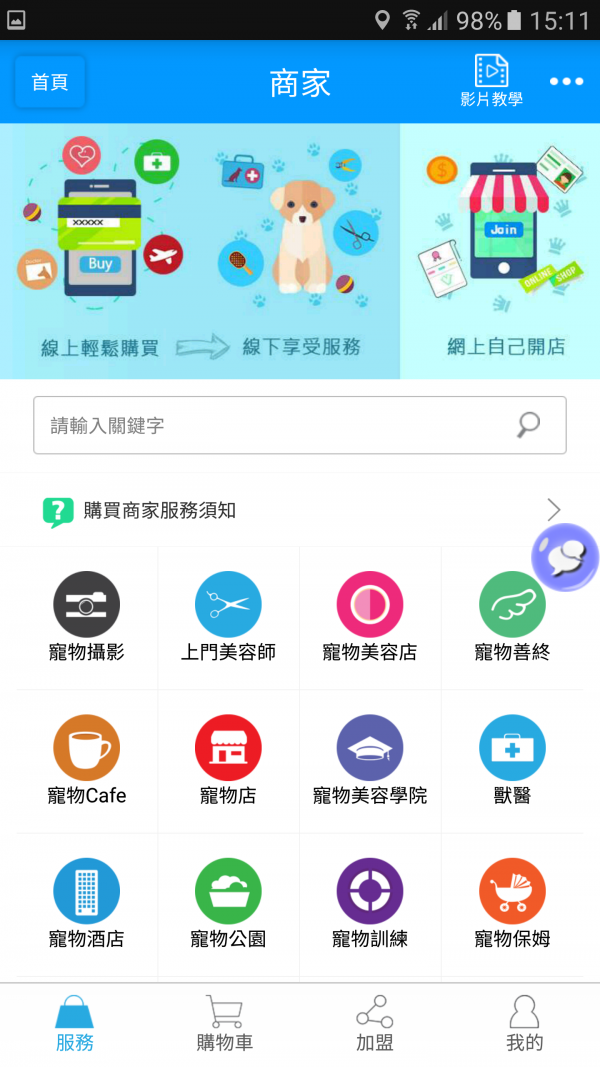Open the 寵物訓練 category

(370, 905)
